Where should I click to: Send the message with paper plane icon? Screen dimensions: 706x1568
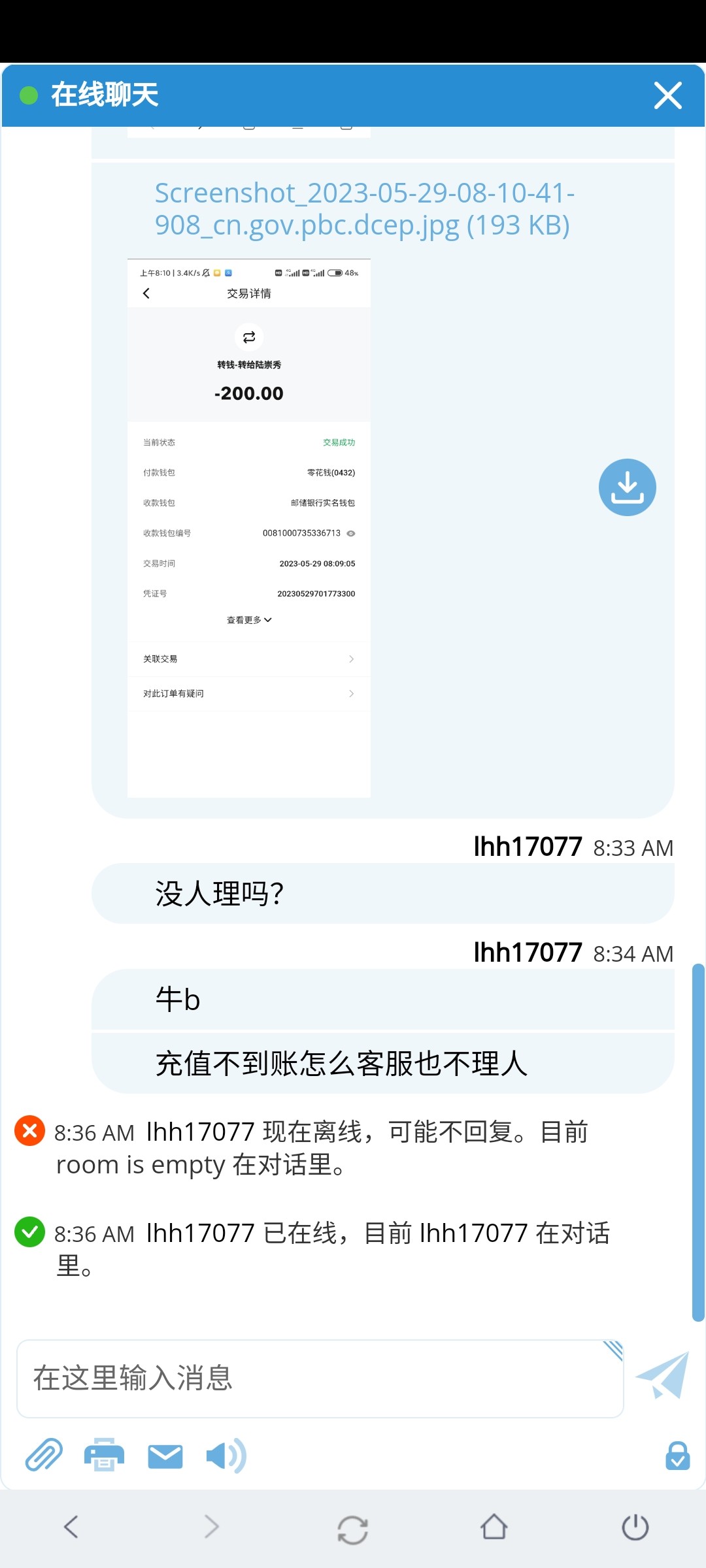click(663, 1375)
